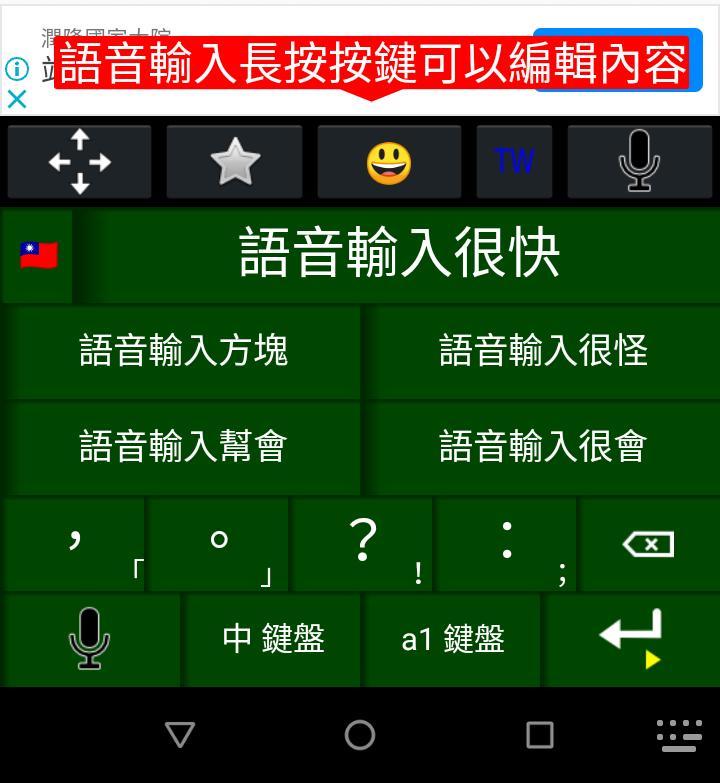
Task: Tap the TW language button
Action: 514,161
